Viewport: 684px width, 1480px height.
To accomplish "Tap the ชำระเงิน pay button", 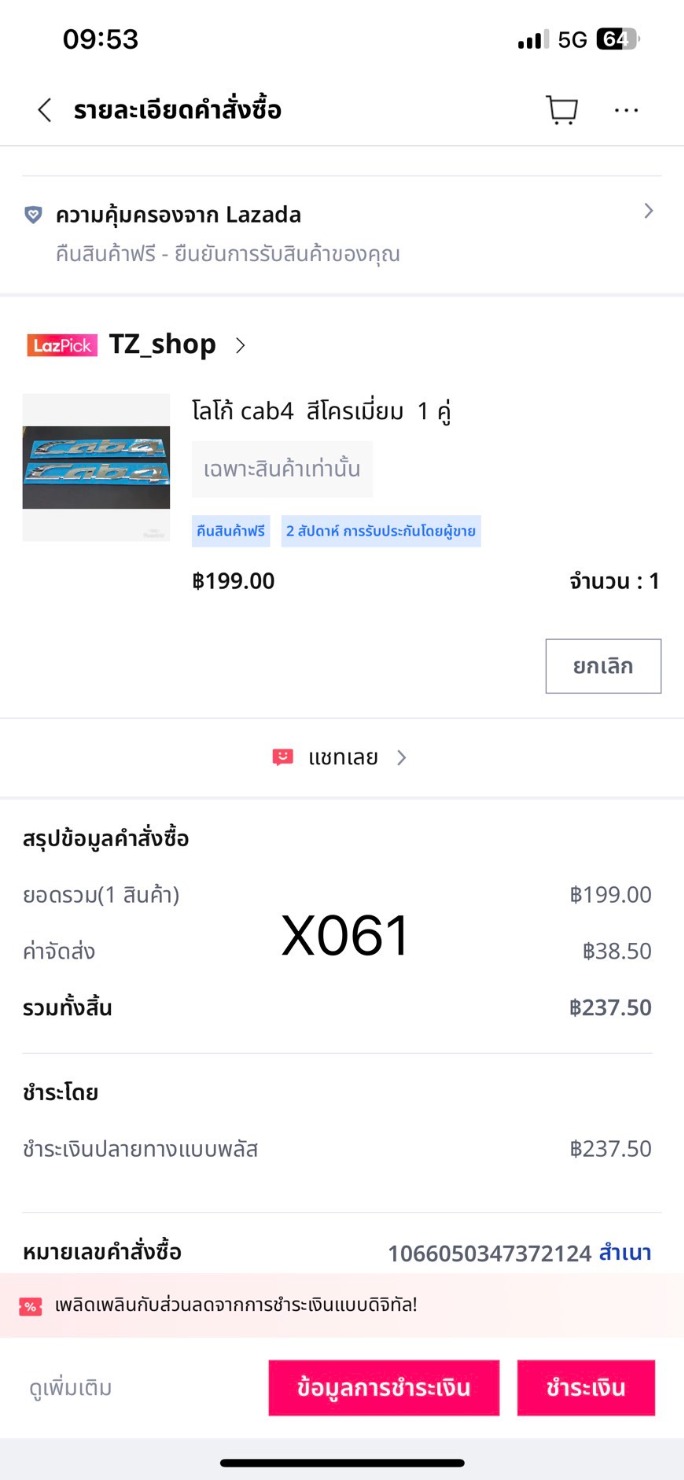I will tap(586, 1388).
